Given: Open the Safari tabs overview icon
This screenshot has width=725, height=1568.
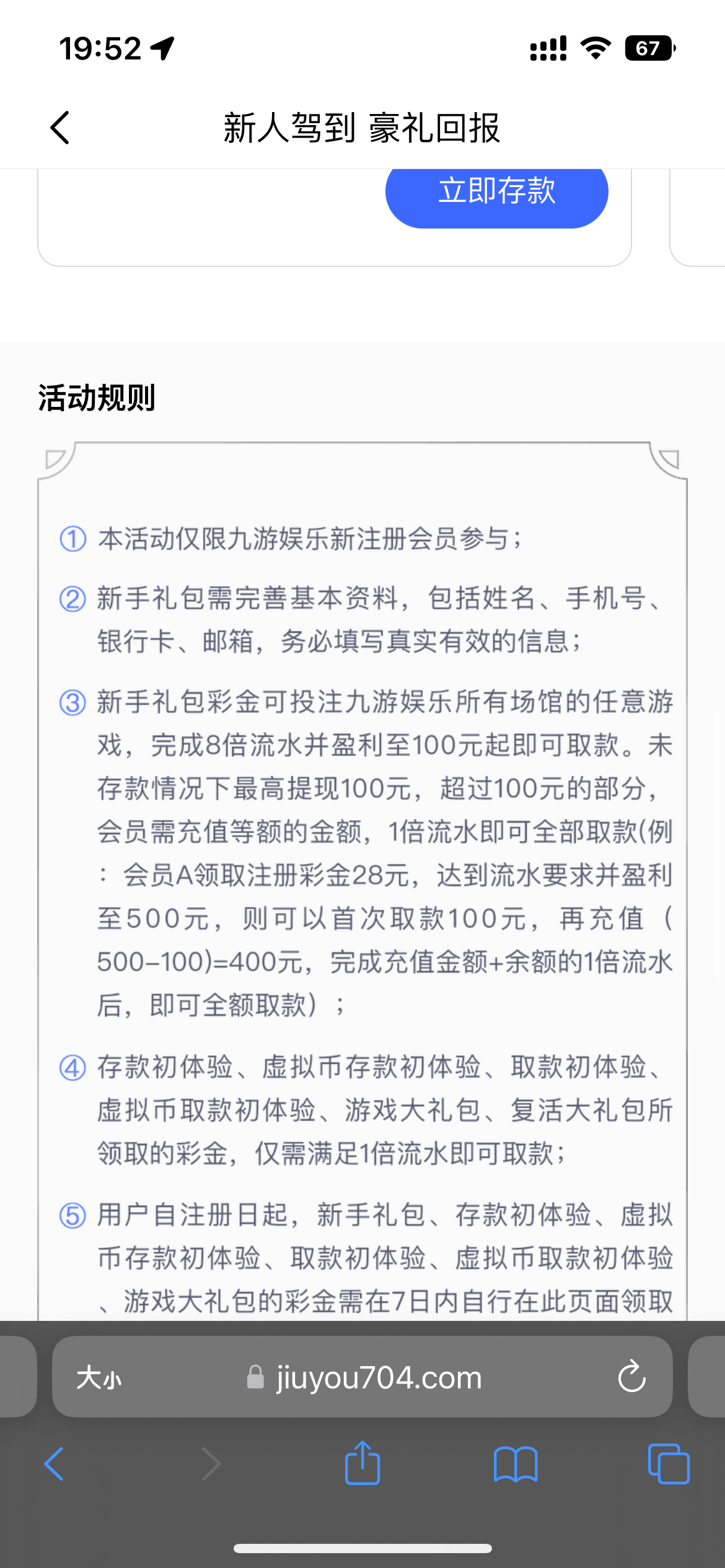Looking at the screenshot, I should 668,1465.
